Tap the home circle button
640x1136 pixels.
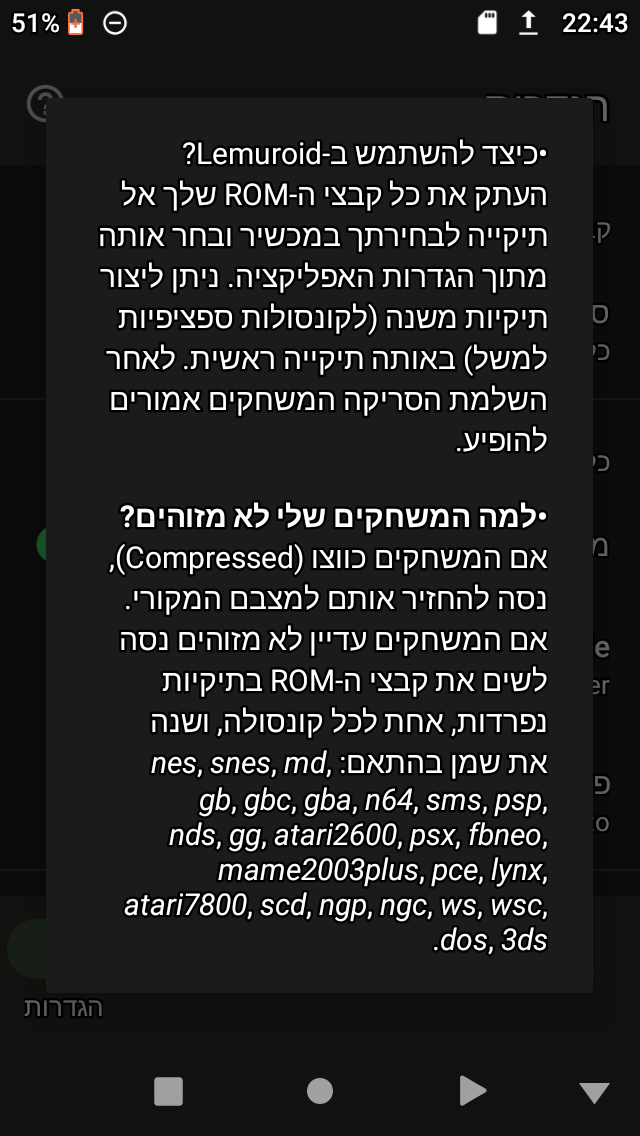tap(320, 1090)
